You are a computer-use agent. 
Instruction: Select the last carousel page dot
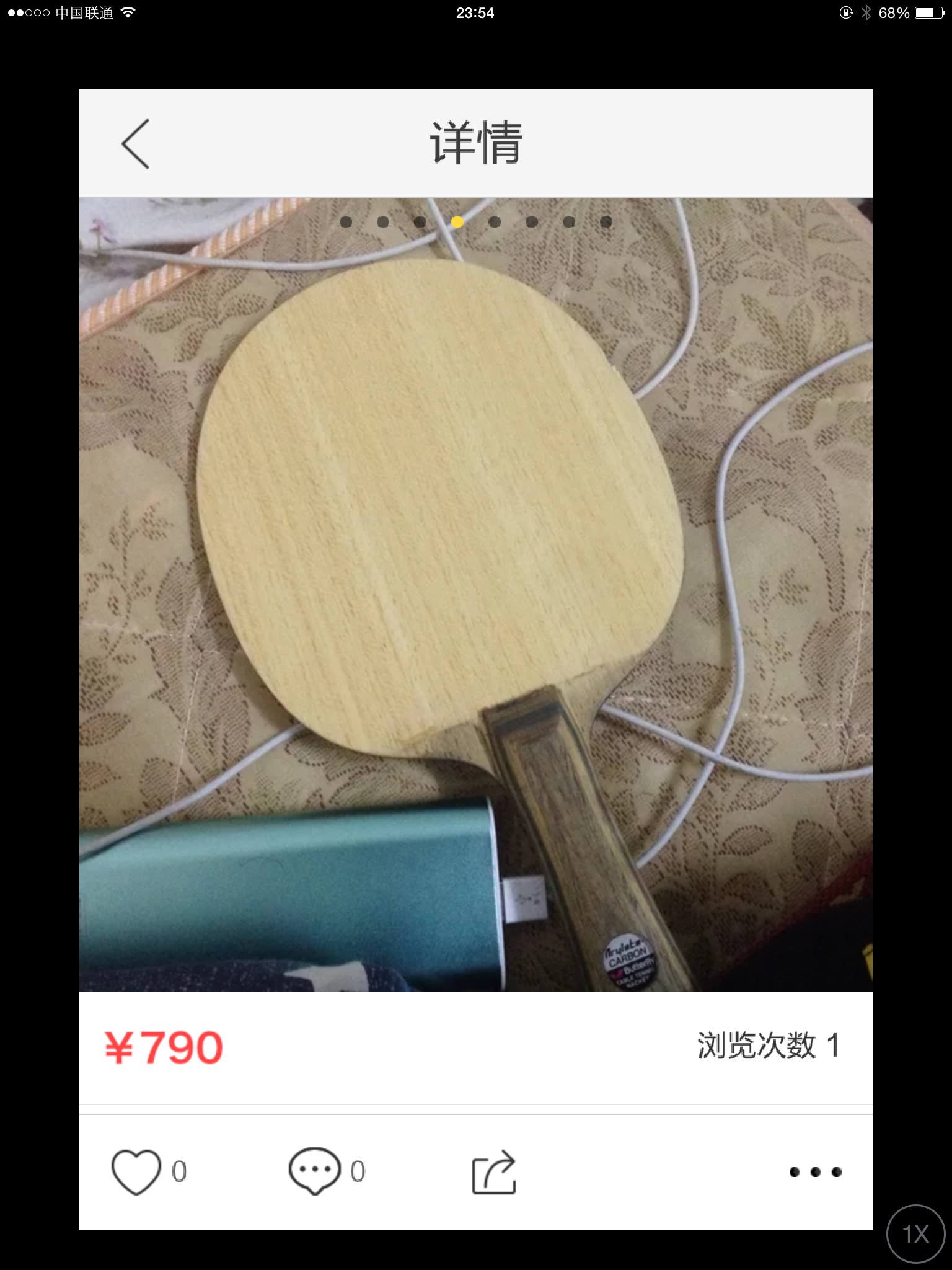coord(606,221)
